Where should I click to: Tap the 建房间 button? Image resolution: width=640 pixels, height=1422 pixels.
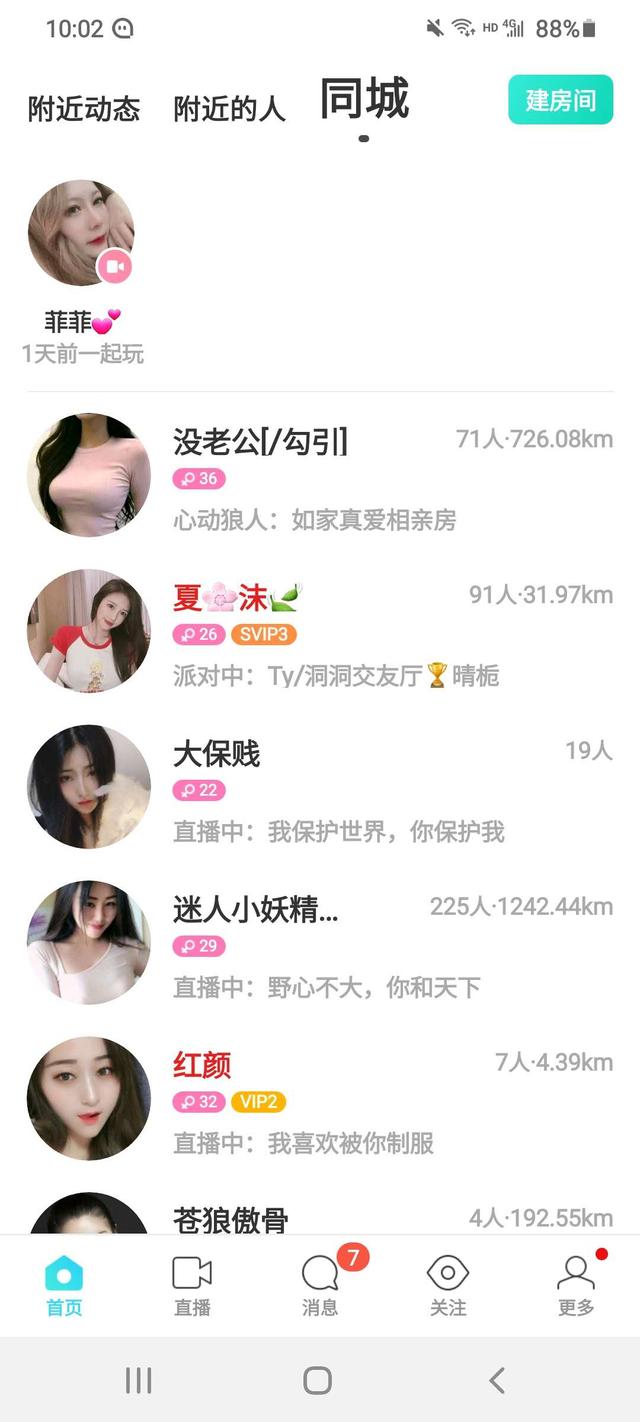tap(560, 100)
